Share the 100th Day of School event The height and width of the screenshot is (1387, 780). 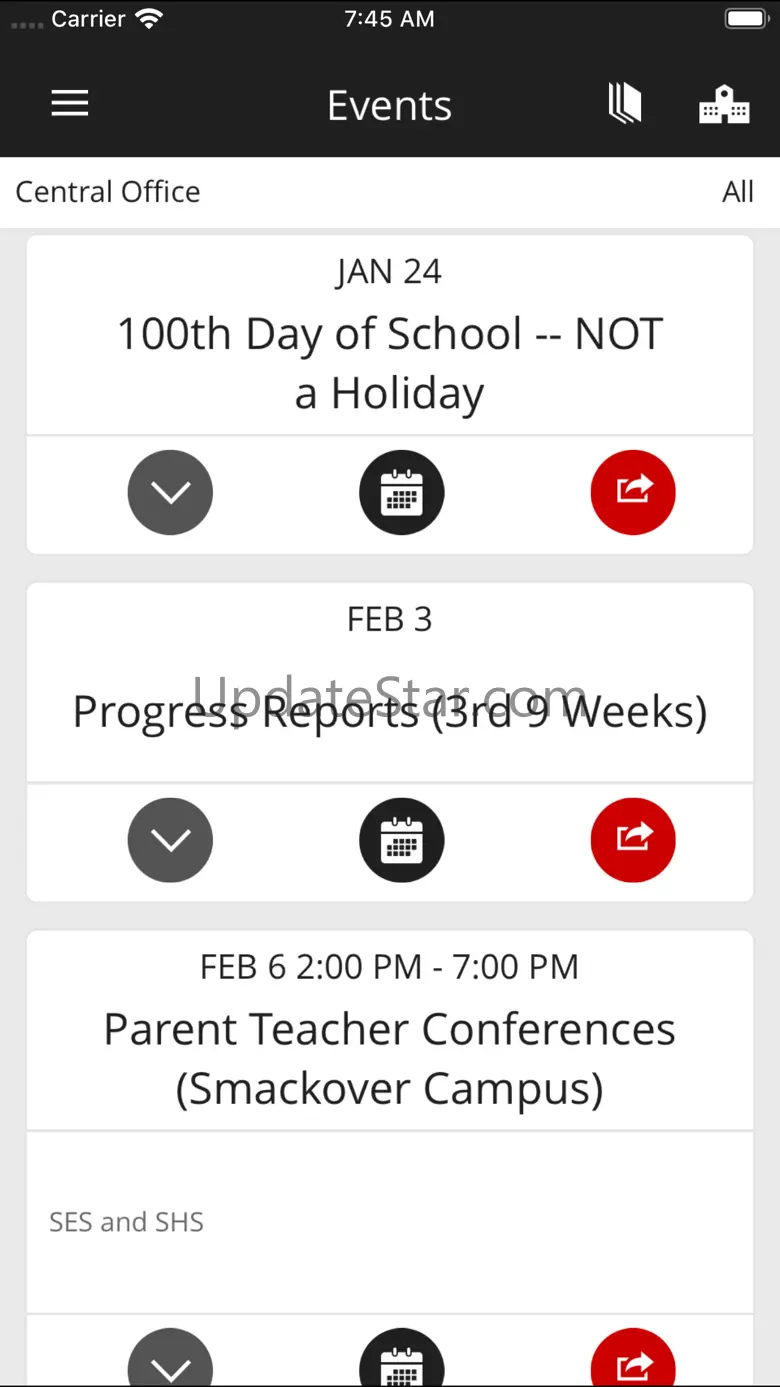(633, 492)
